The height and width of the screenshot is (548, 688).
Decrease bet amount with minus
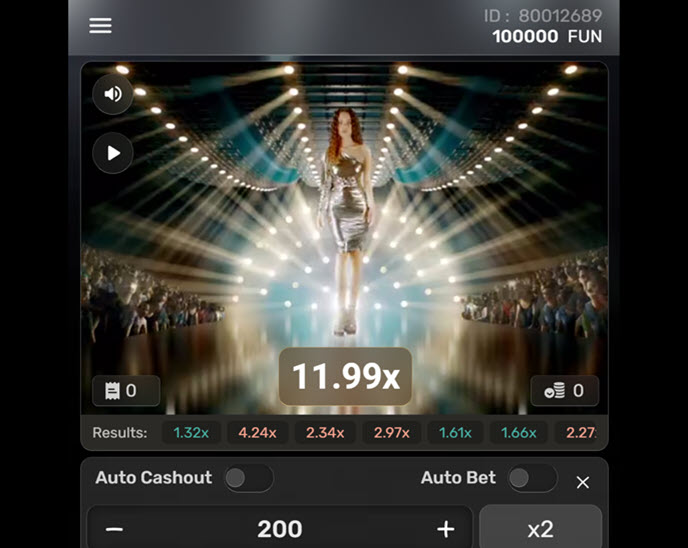115,529
